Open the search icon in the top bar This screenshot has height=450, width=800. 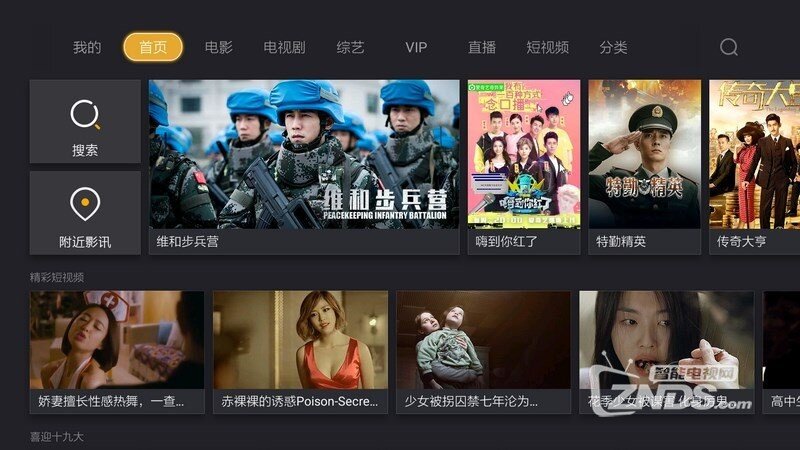point(729,47)
